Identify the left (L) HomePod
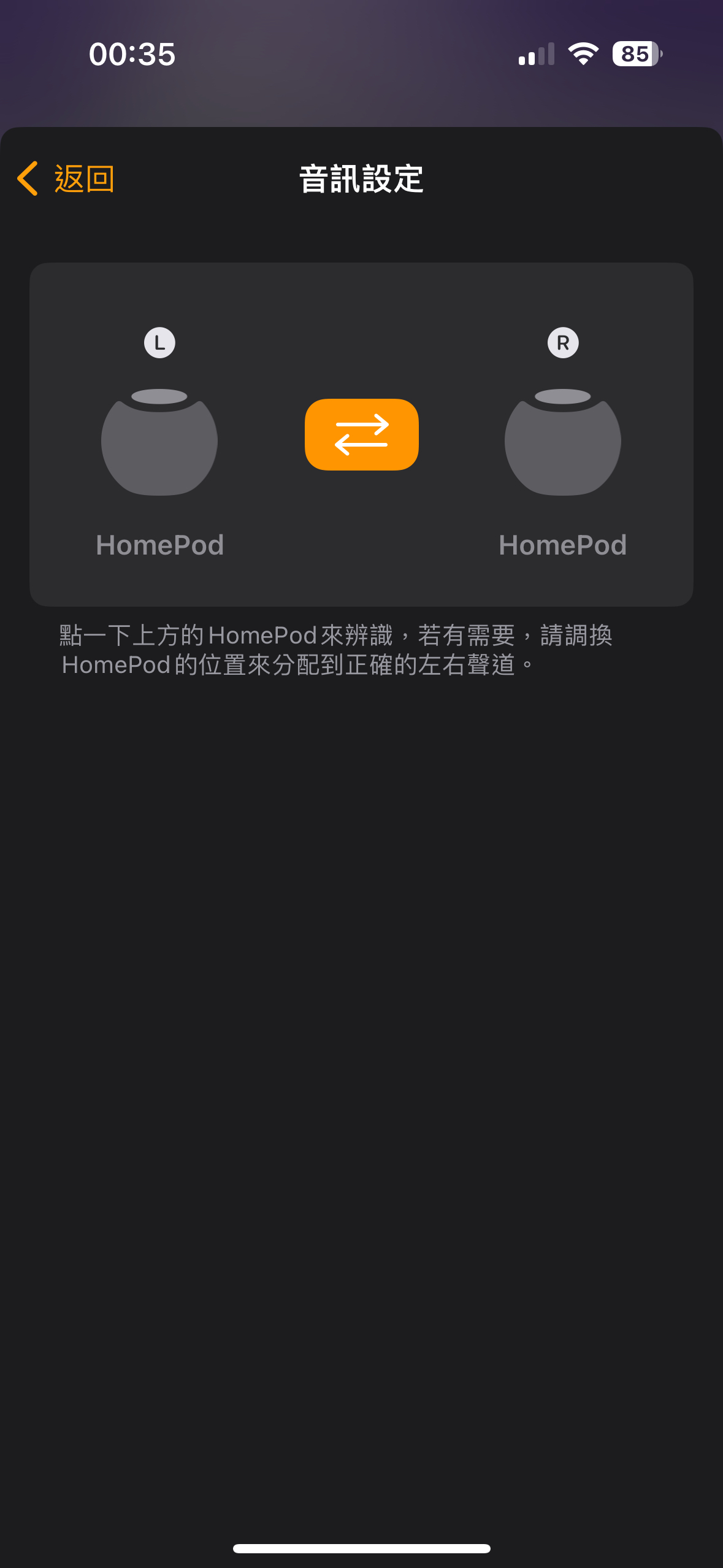723x1568 pixels. [x=159, y=442]
